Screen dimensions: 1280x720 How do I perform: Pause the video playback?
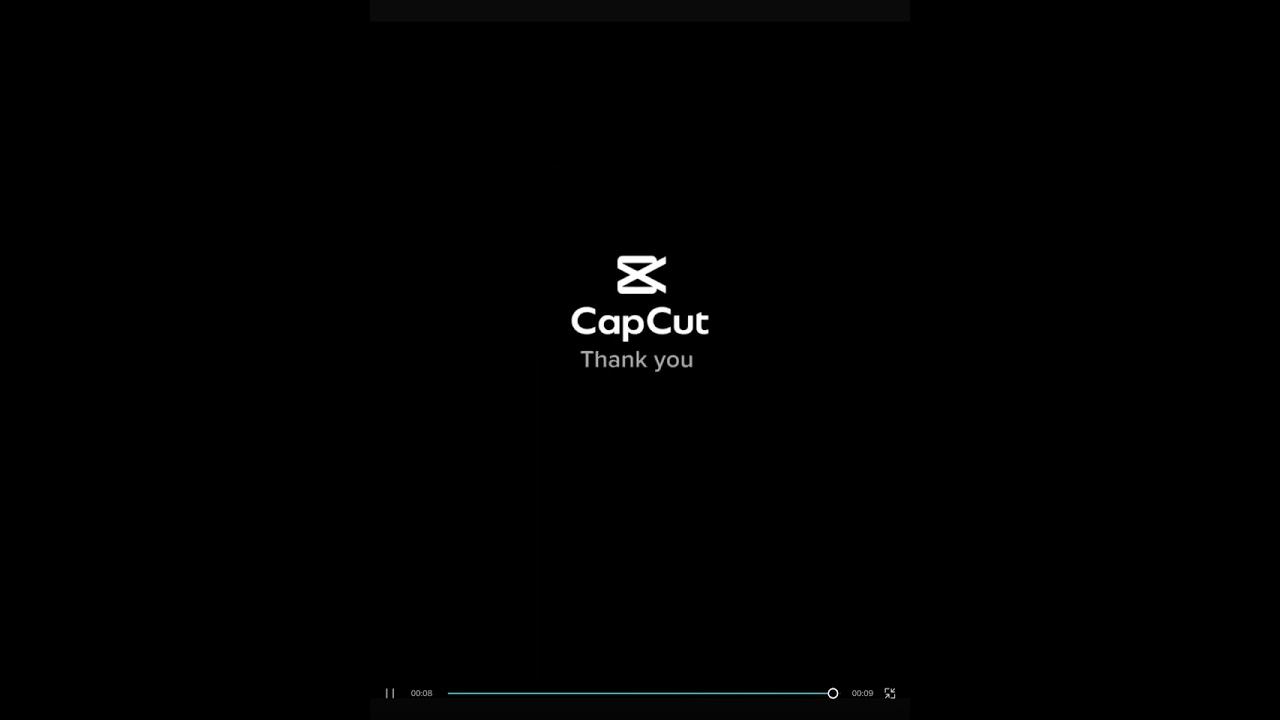coord(390,693)
